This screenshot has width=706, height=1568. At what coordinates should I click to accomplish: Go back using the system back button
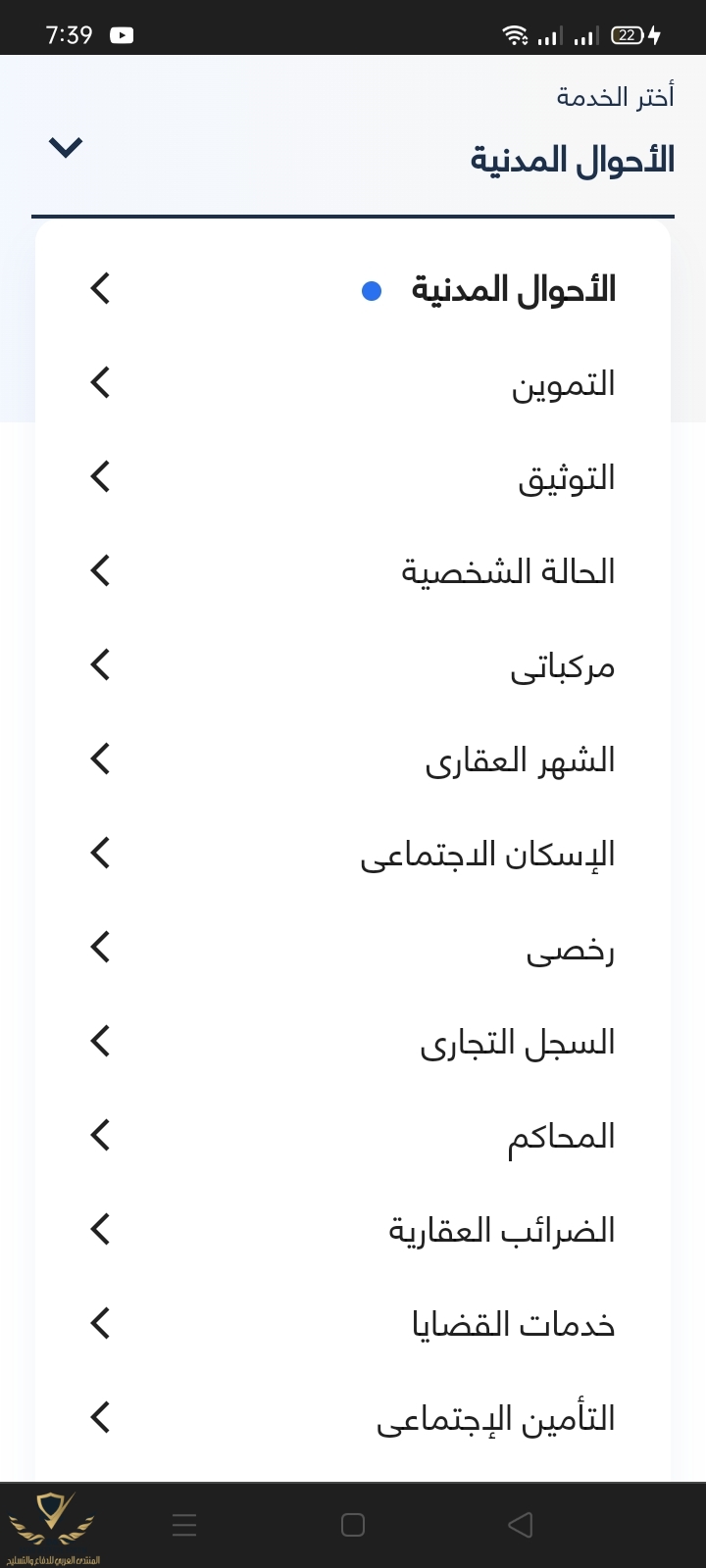[x=521, y=1525]
